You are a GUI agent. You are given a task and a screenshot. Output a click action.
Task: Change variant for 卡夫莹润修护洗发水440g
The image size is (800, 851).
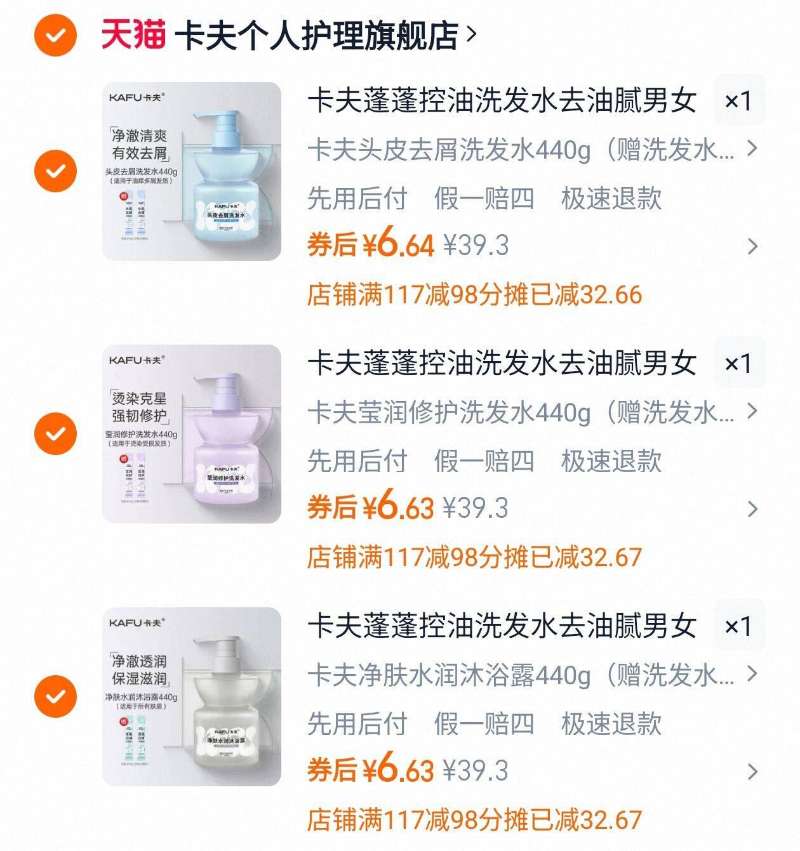coord(532,412)
